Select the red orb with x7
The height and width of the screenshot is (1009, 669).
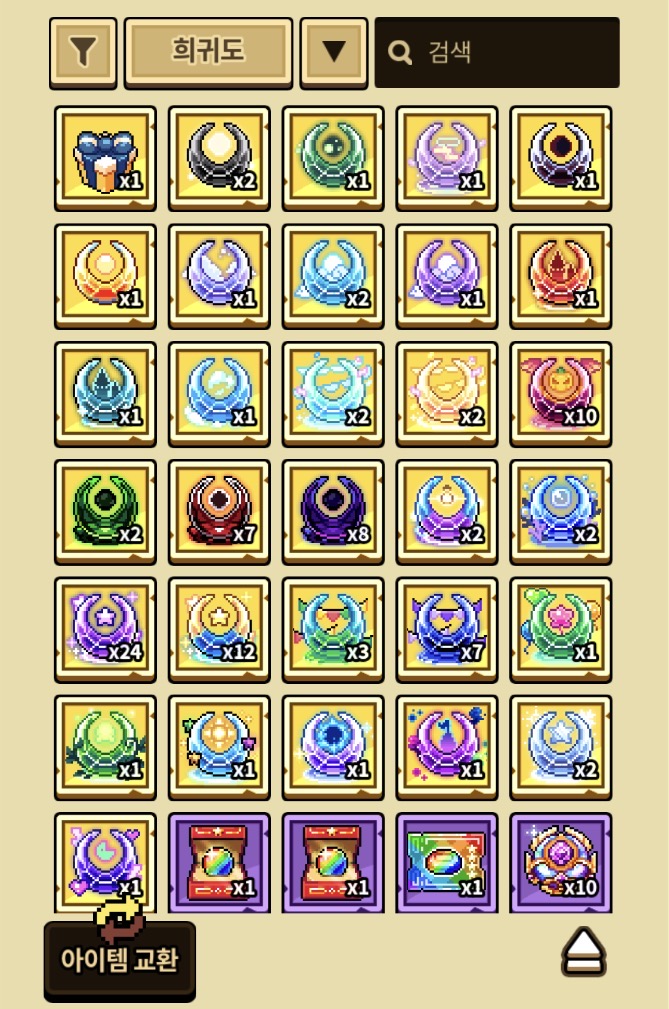219,512
